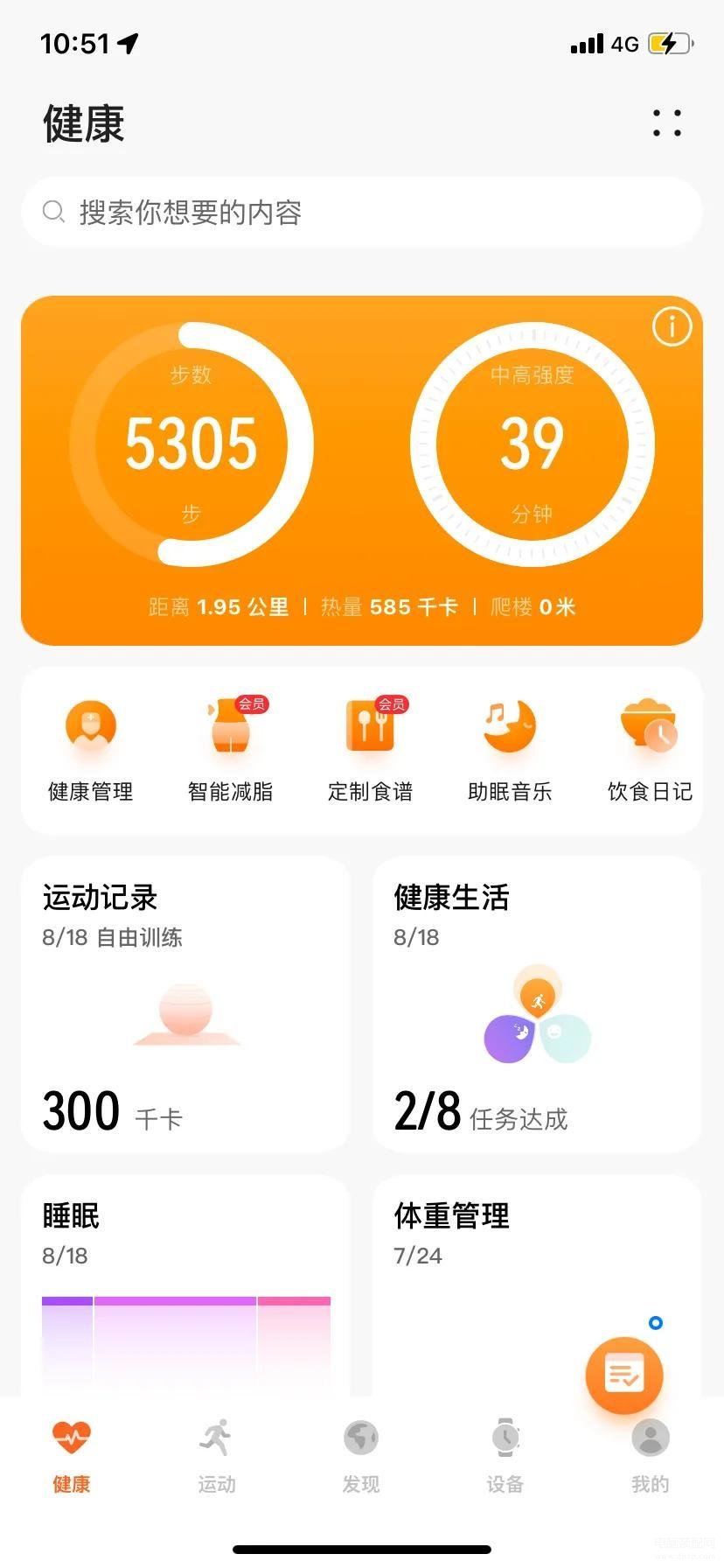Open the steps ring showing 5305 步
The height and width of the screenshot is (1568, 724).
(x=191, y=444)
